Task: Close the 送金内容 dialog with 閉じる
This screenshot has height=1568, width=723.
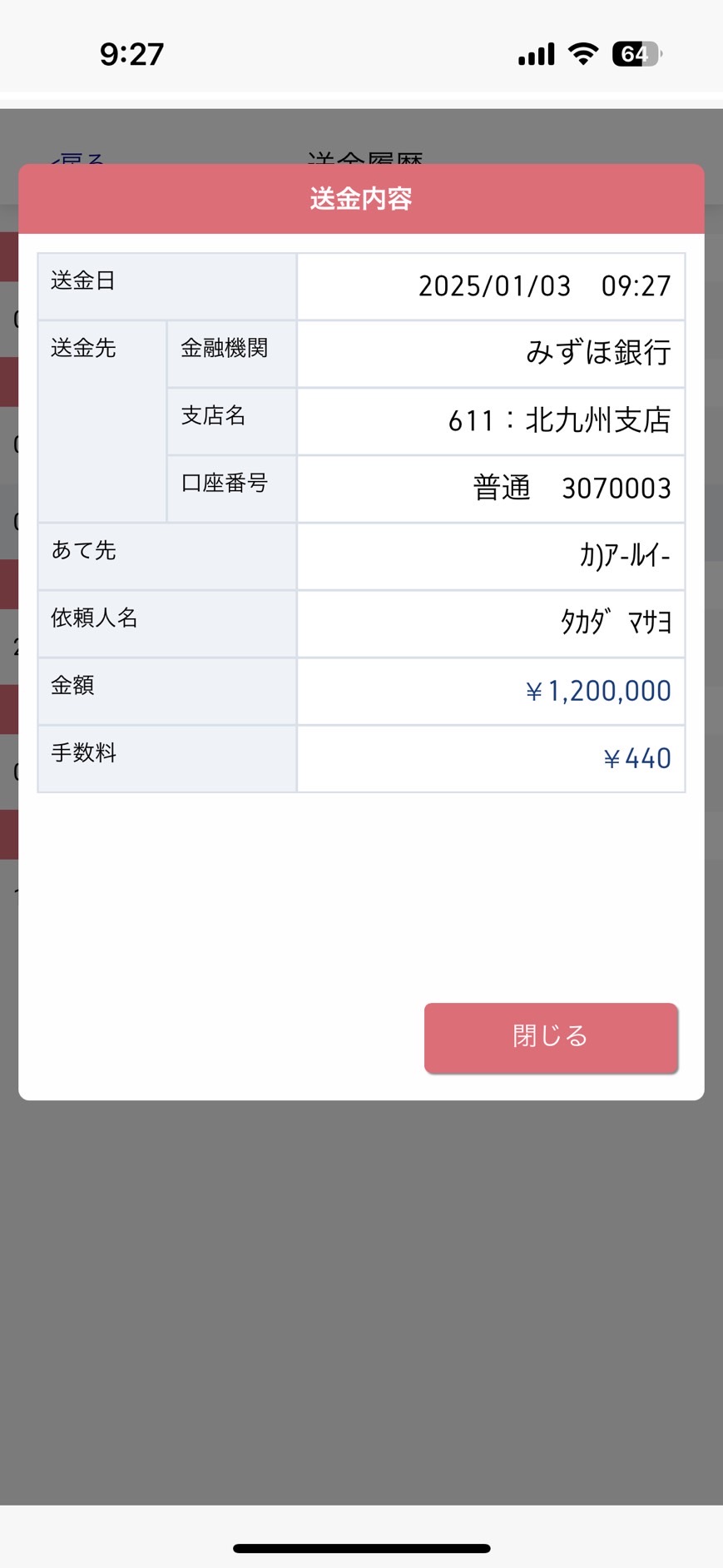Action: click(551, 1037)
